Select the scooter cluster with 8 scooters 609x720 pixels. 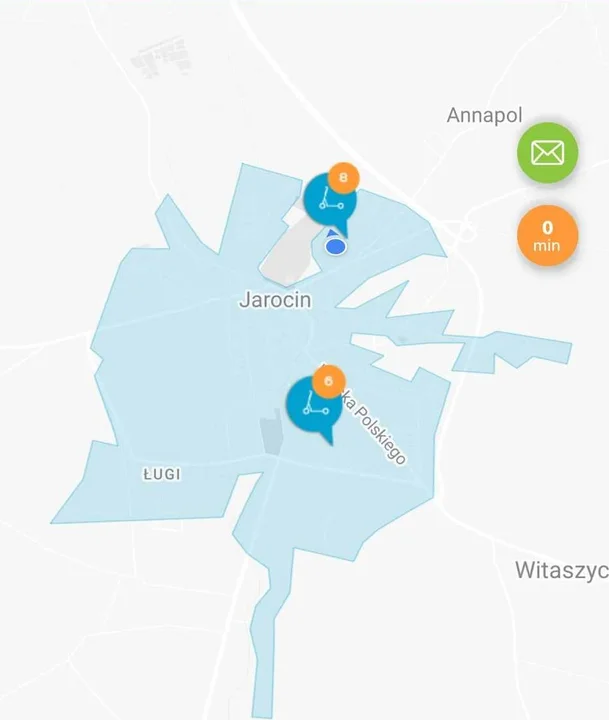pyautogui.click(x=330, y=198)
